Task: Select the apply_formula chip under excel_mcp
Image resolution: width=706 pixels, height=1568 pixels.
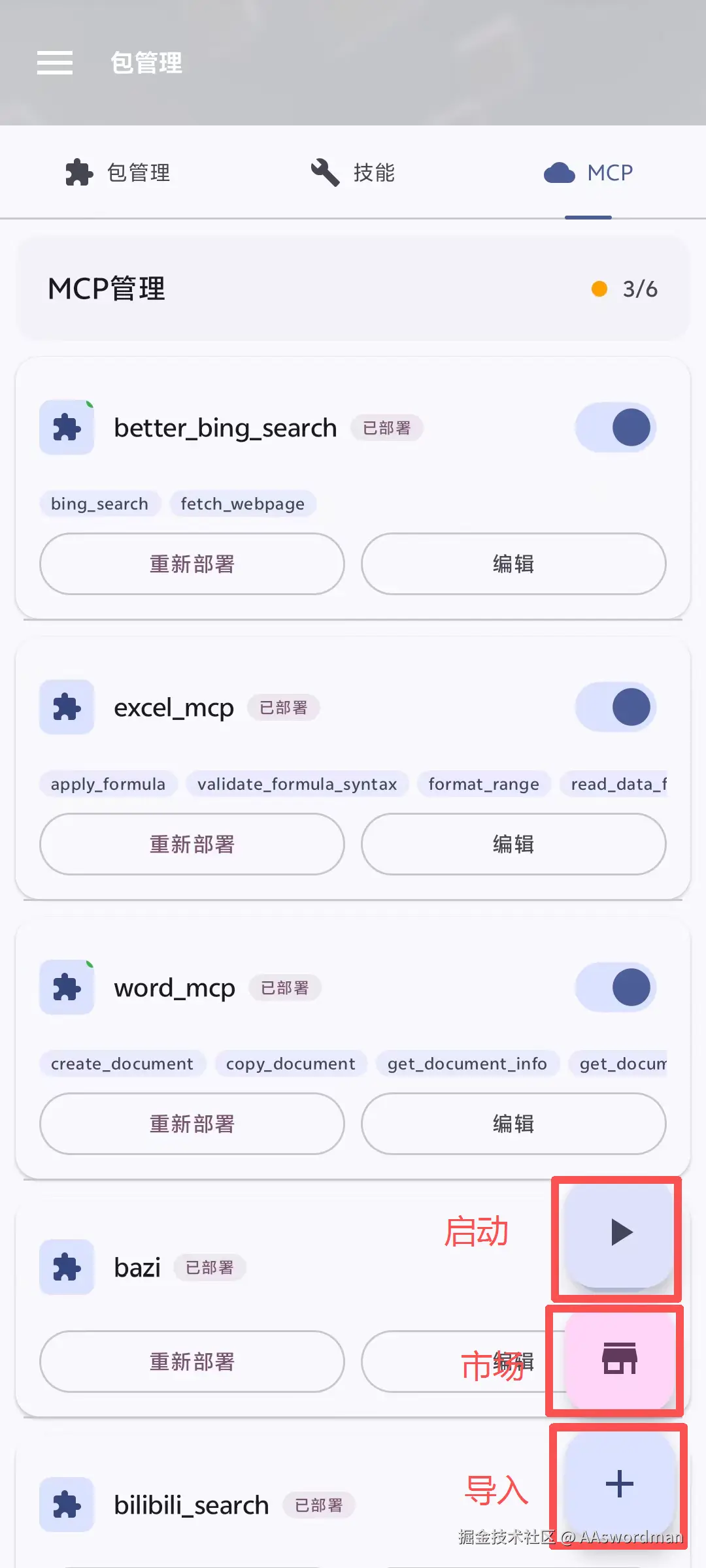Action: pyautogui.click(x=108, y=784)
